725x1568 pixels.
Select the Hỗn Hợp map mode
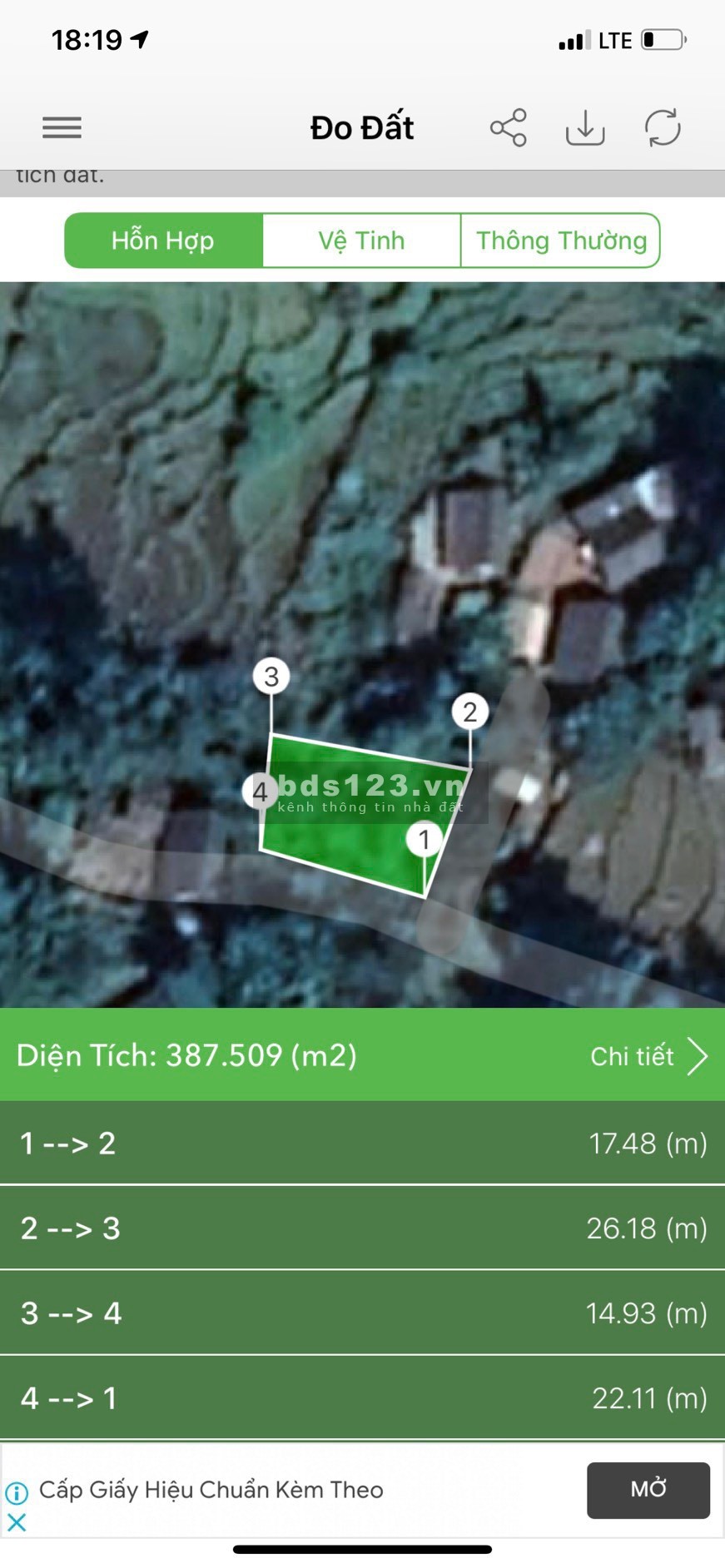[163, 241]
